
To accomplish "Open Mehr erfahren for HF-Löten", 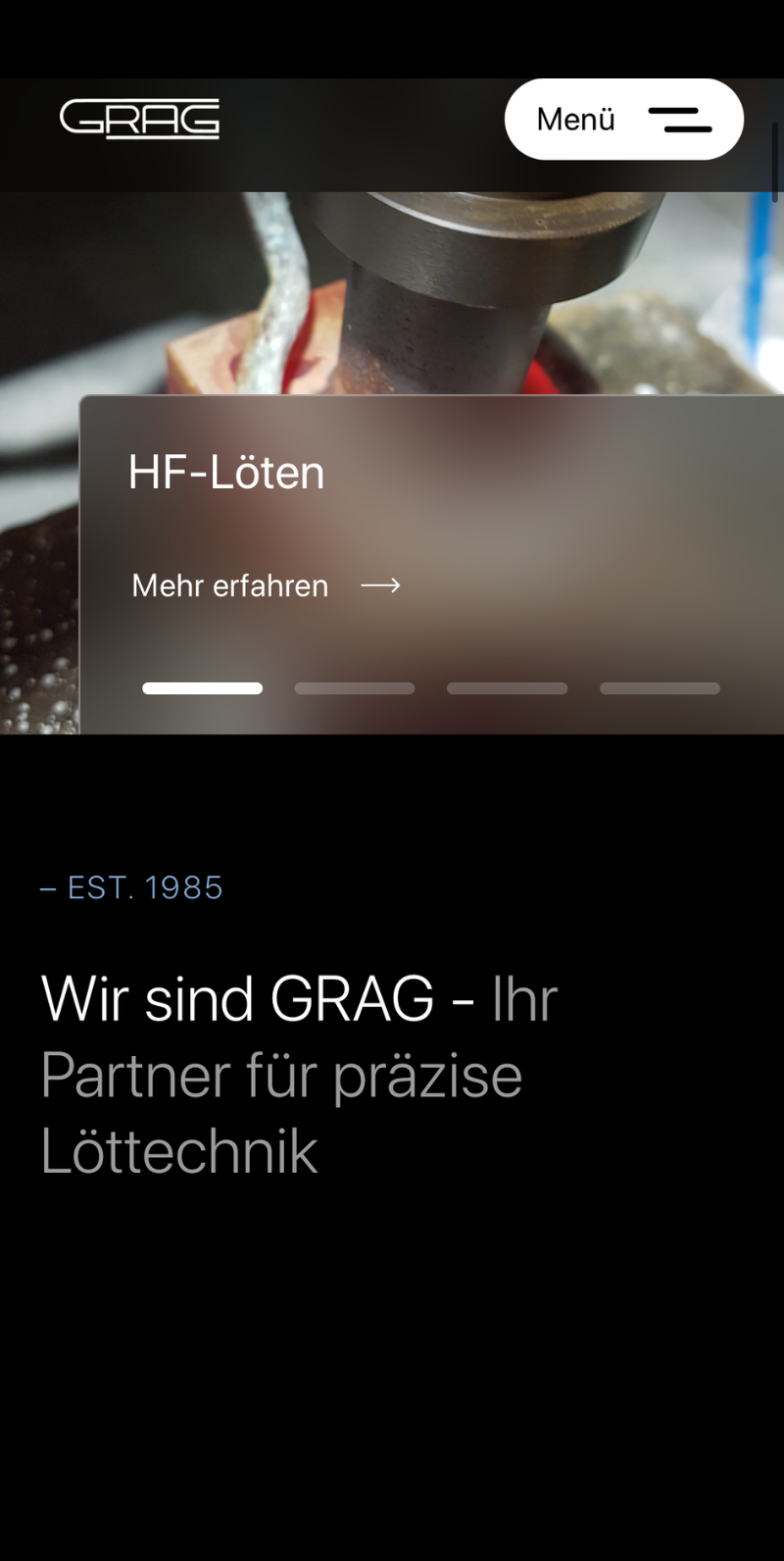I will pos(266,585).
